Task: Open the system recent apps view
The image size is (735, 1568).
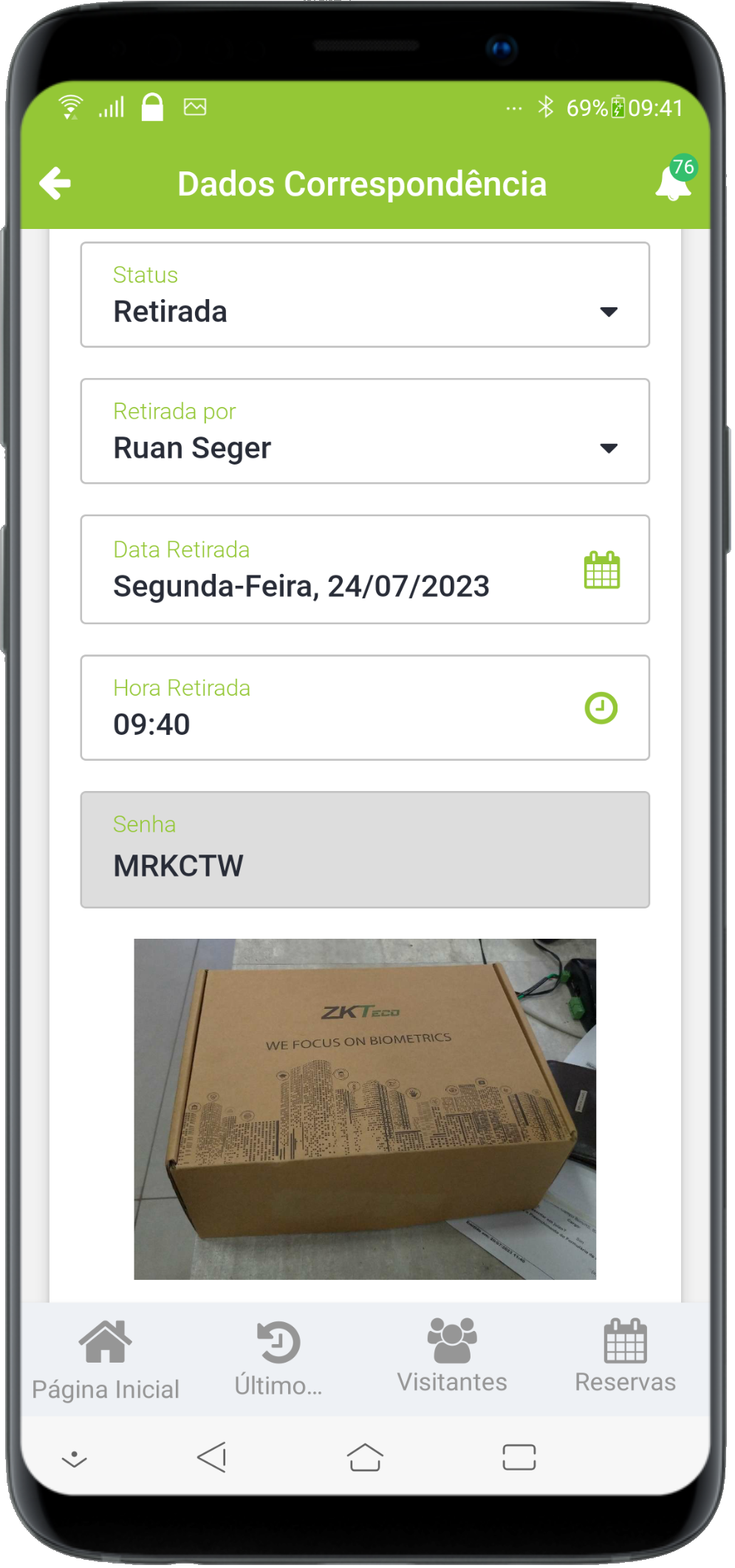Action: pos(519,1458)
